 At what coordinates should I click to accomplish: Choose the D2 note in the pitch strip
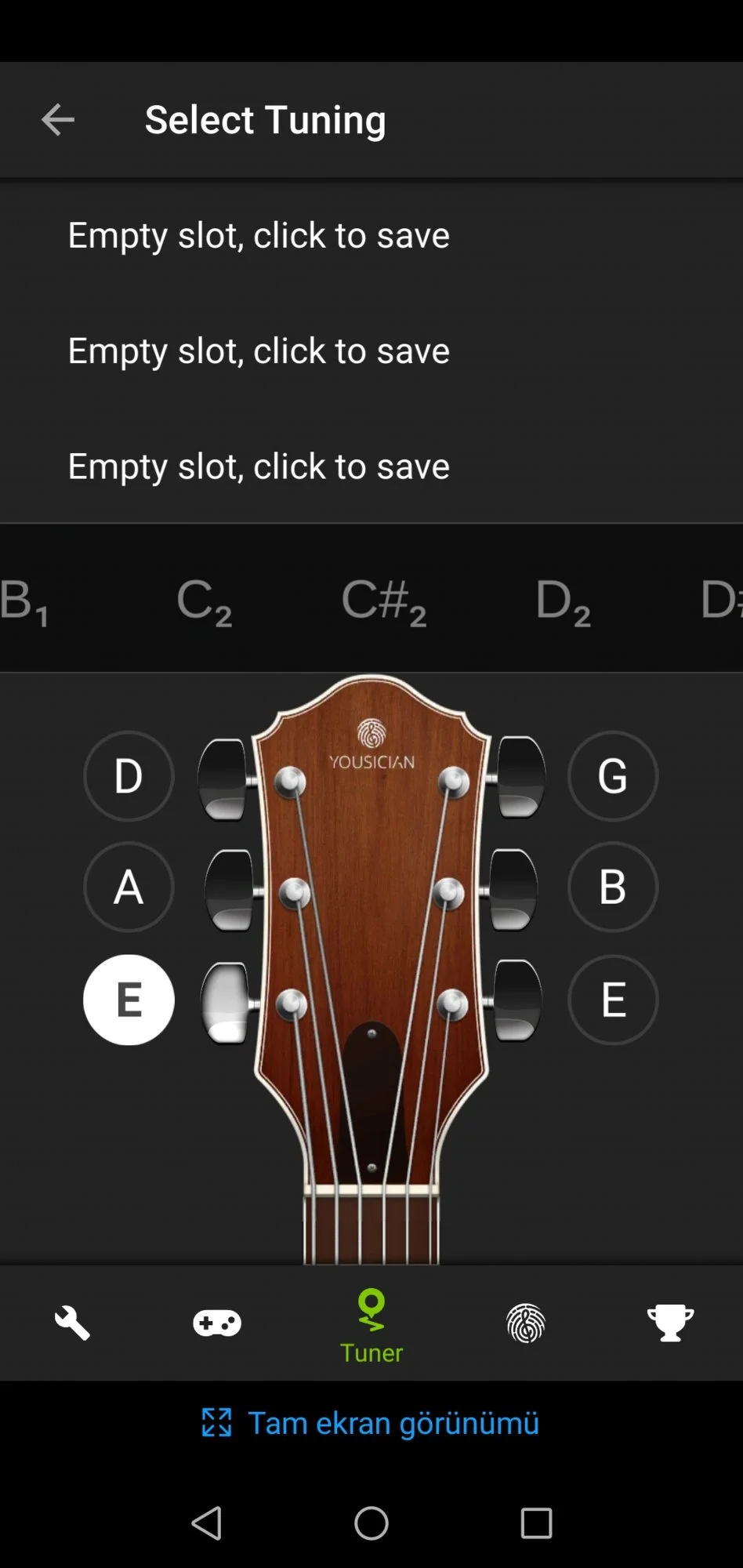563,601
